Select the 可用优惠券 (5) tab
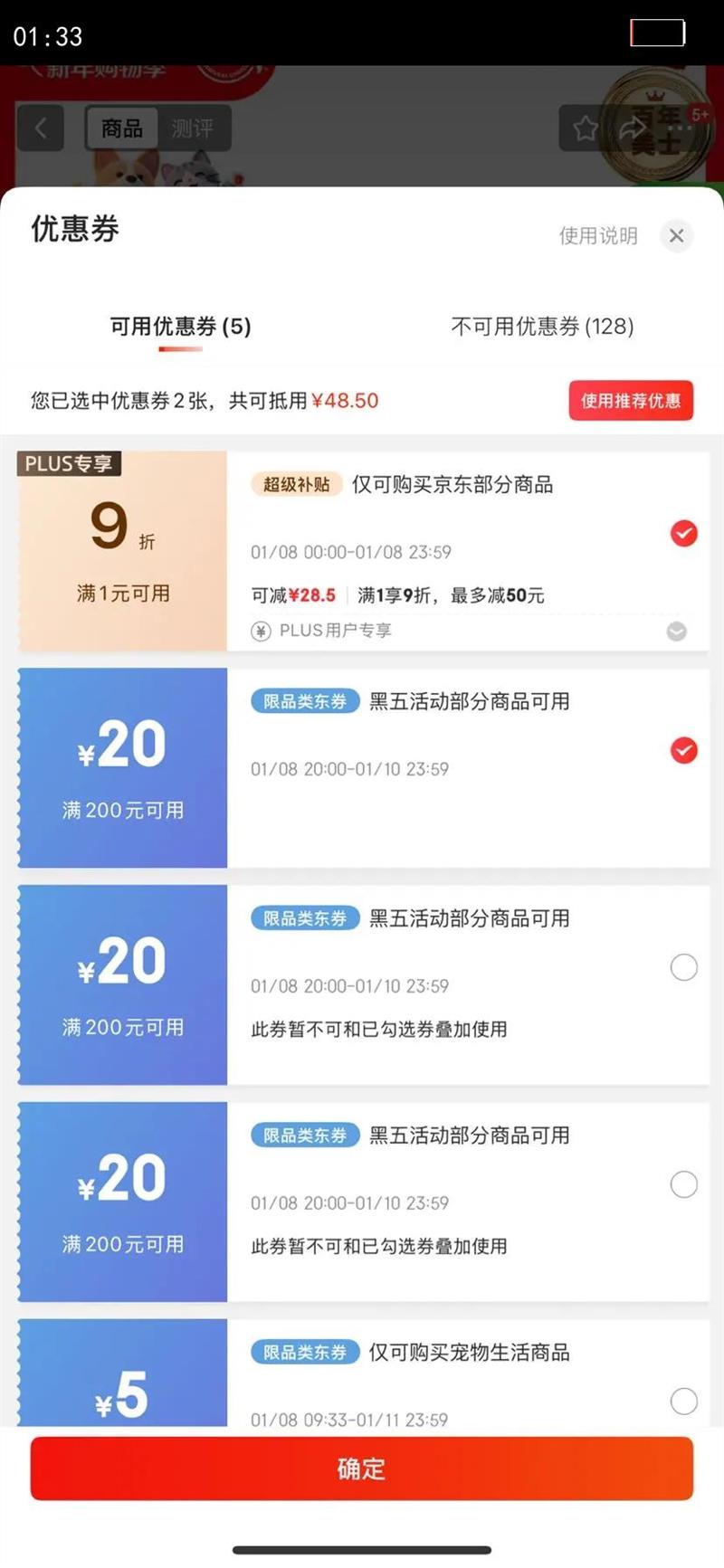This screenshot has width=724, height=1568. pos(180,327)
